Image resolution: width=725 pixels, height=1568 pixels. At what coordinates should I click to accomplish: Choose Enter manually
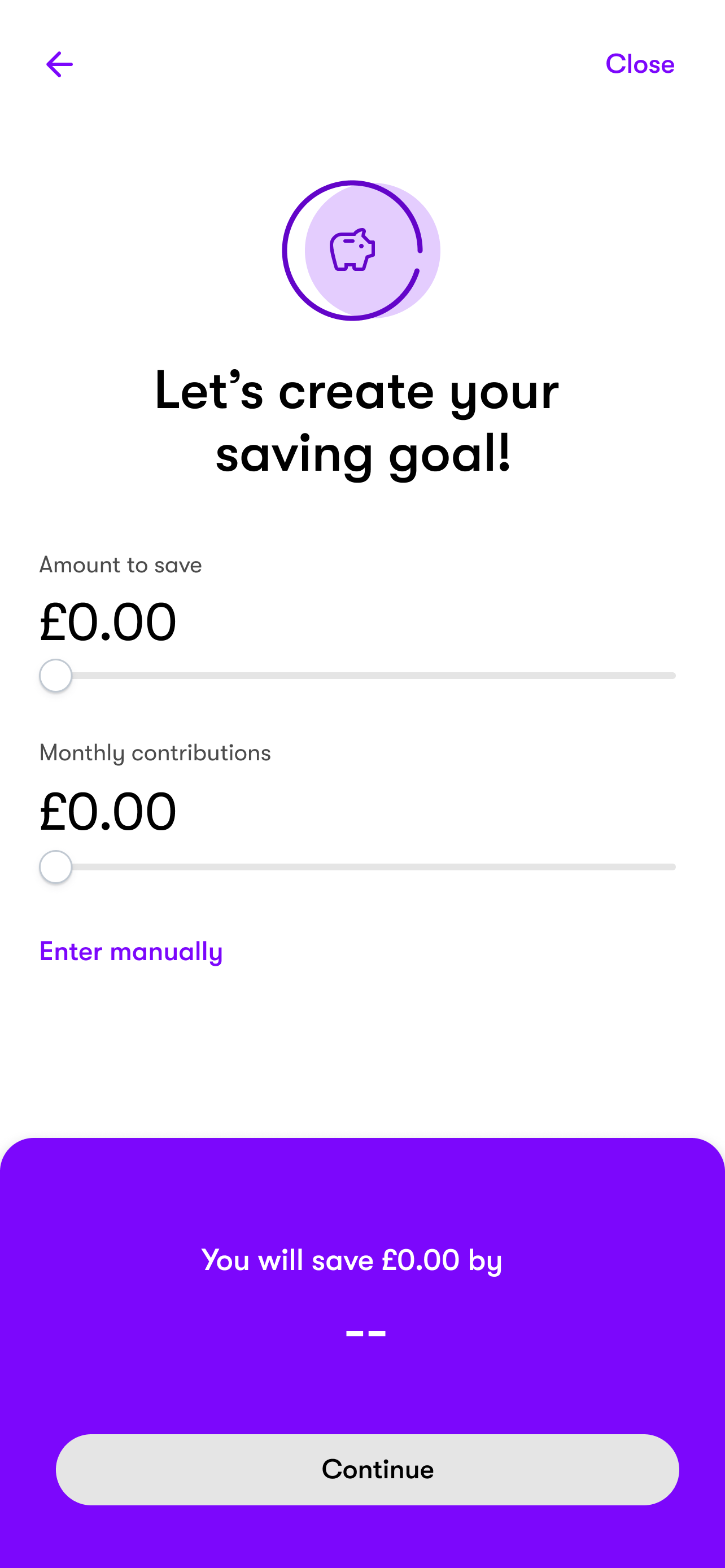(131, 952)
